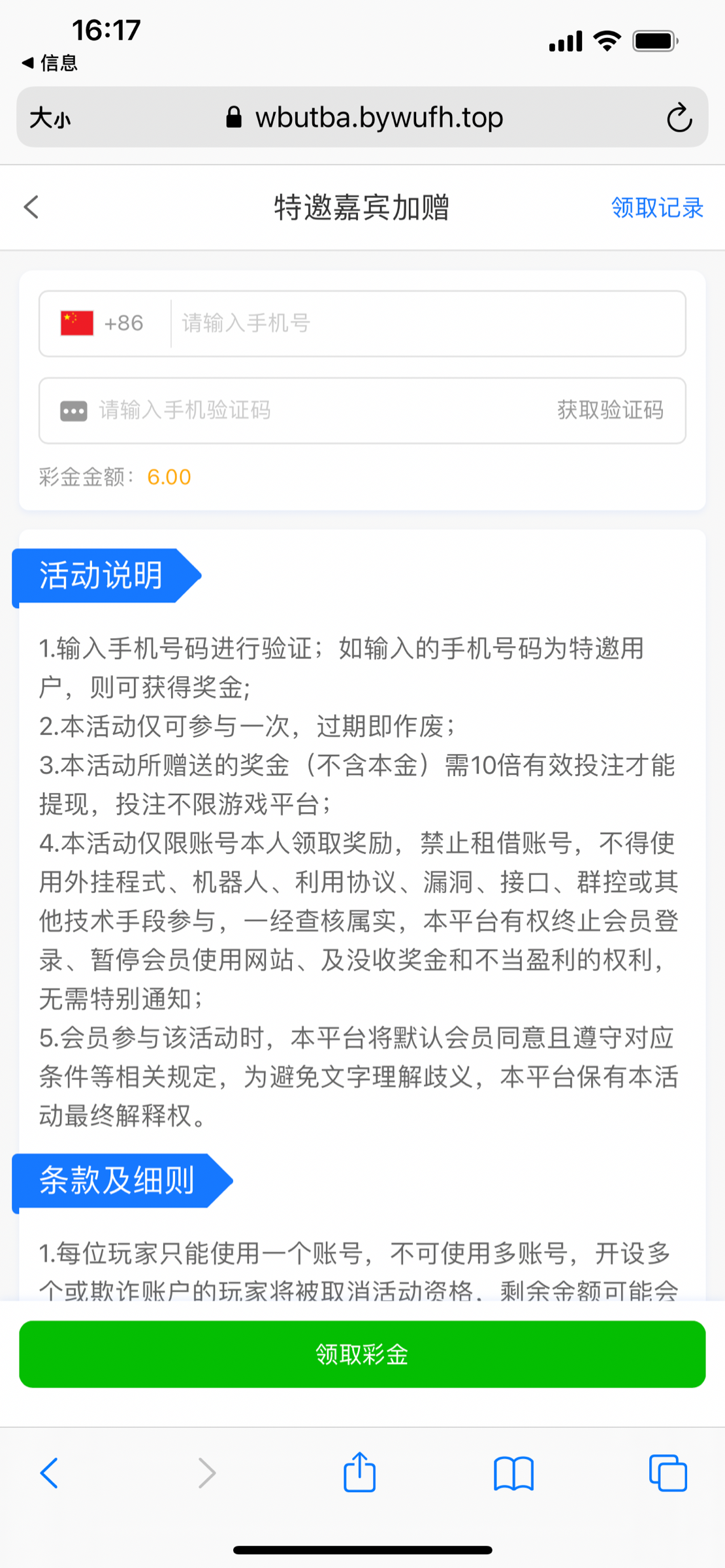Viewport: 725px width, 1568px height.
Task: Go back in Safari bottom toolbar
Action: click(50, 1473)
